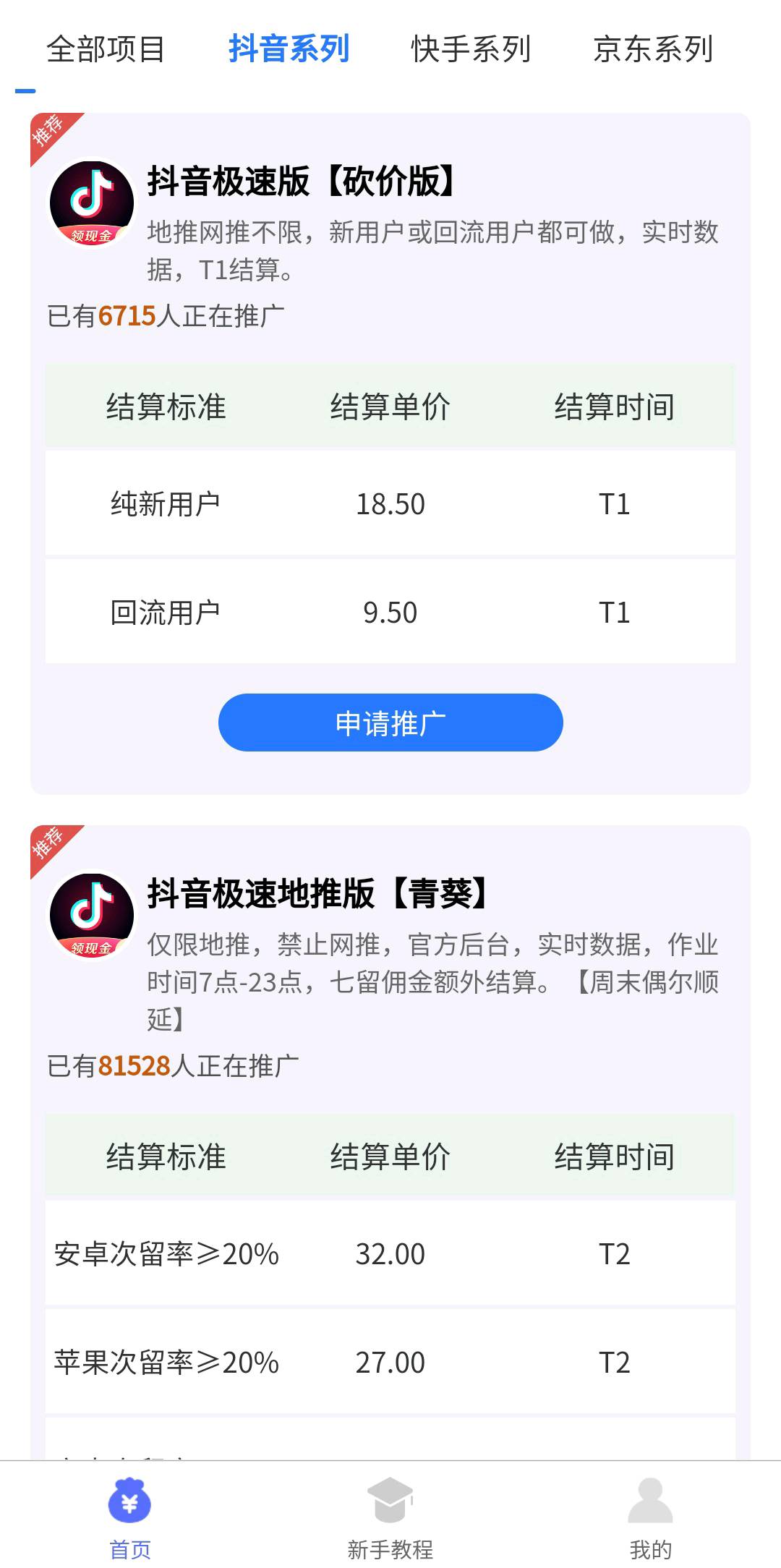Switch to the 京东系列 tab
The height and width of the screenshot is (1568, 781).
pyautogui.click(x=652, y=49)
